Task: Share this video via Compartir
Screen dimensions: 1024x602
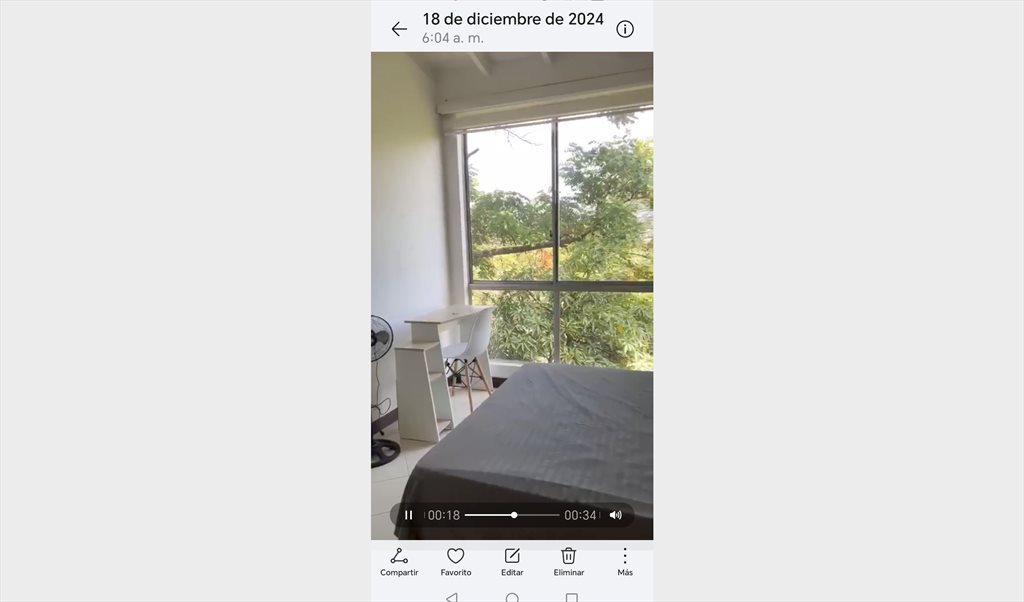Action: click(x=399, y=561)
